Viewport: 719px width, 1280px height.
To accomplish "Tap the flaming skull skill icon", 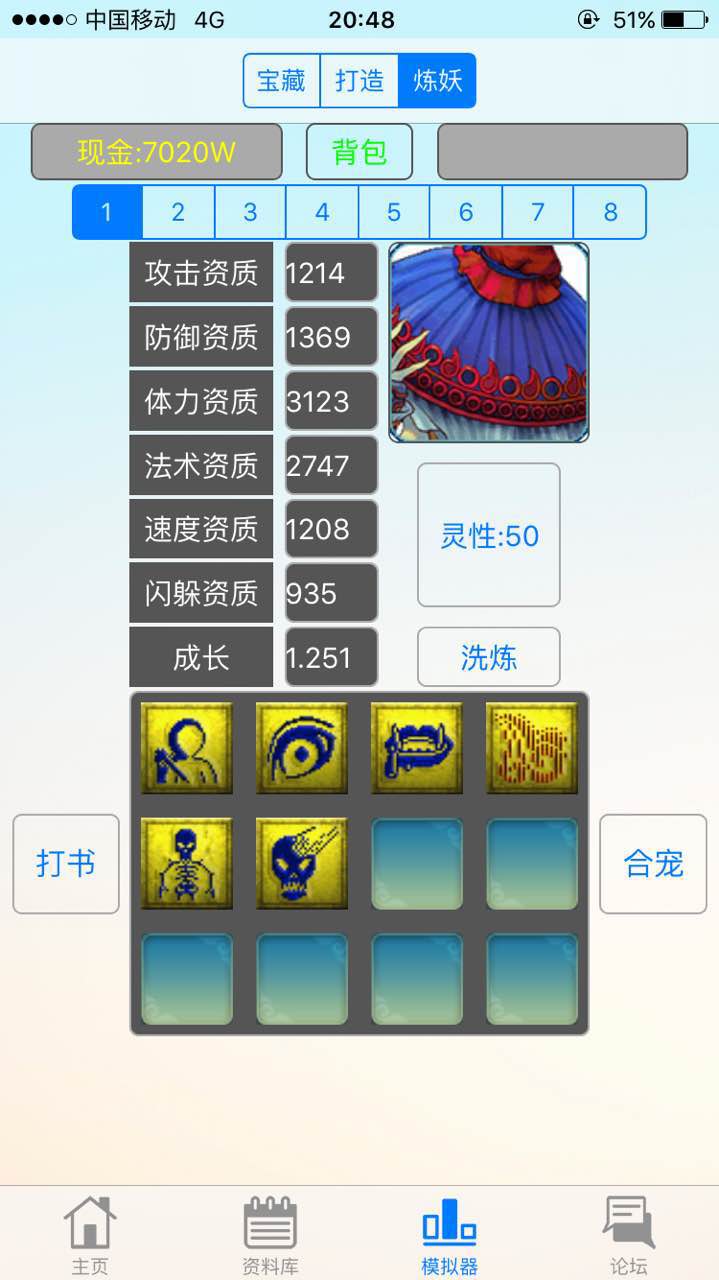I will [302, 863].
